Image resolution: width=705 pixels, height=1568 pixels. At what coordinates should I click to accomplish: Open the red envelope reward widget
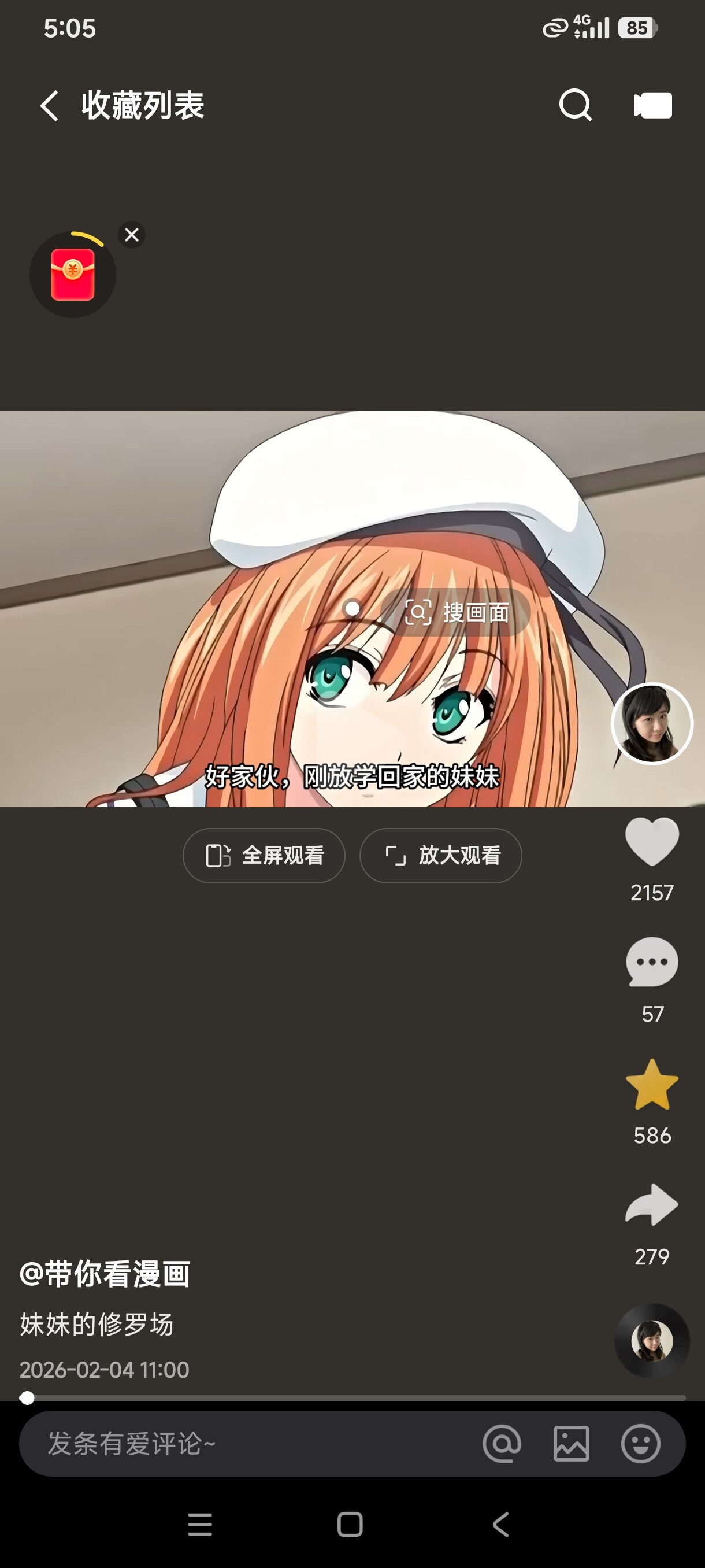pos(73,275)
